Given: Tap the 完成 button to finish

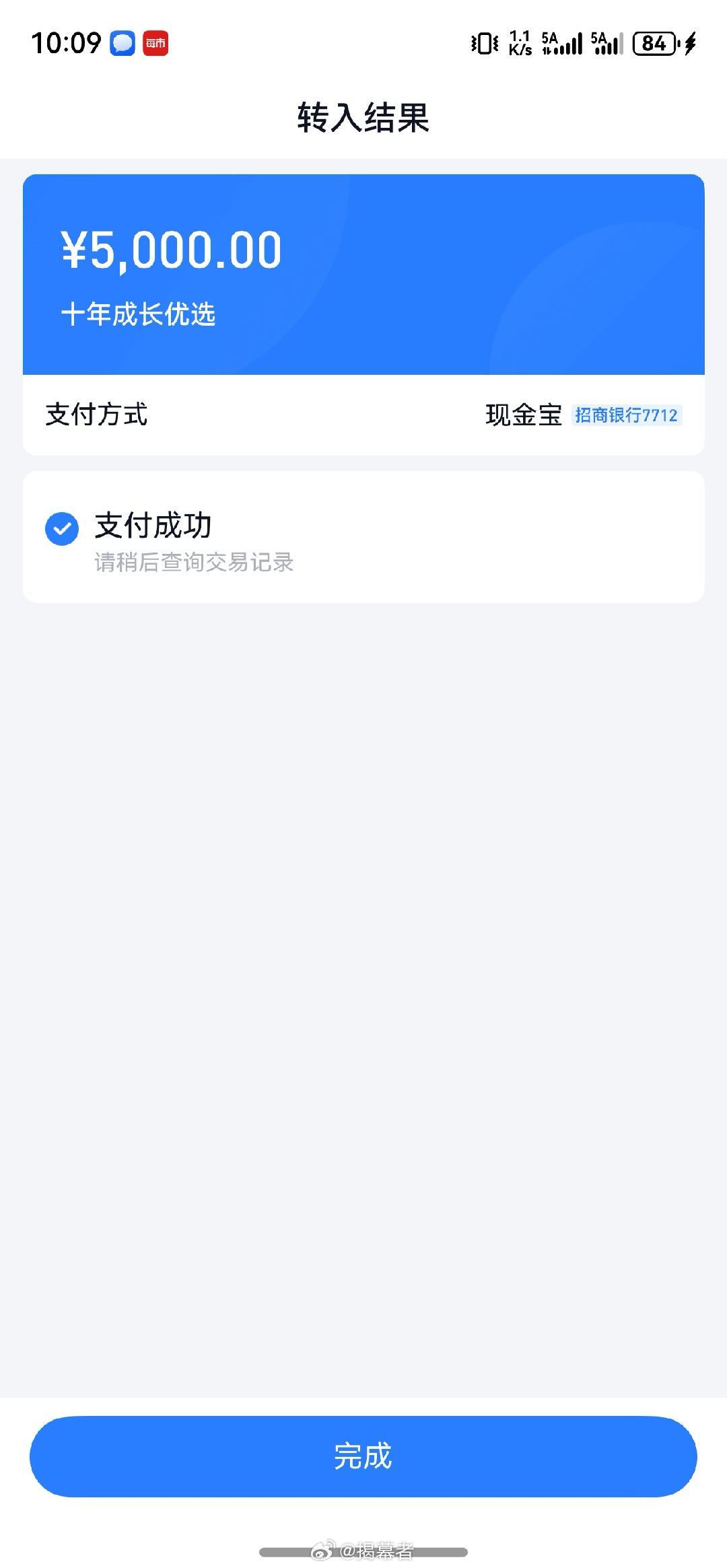Looking at the screenshot, I should 363,1456.
